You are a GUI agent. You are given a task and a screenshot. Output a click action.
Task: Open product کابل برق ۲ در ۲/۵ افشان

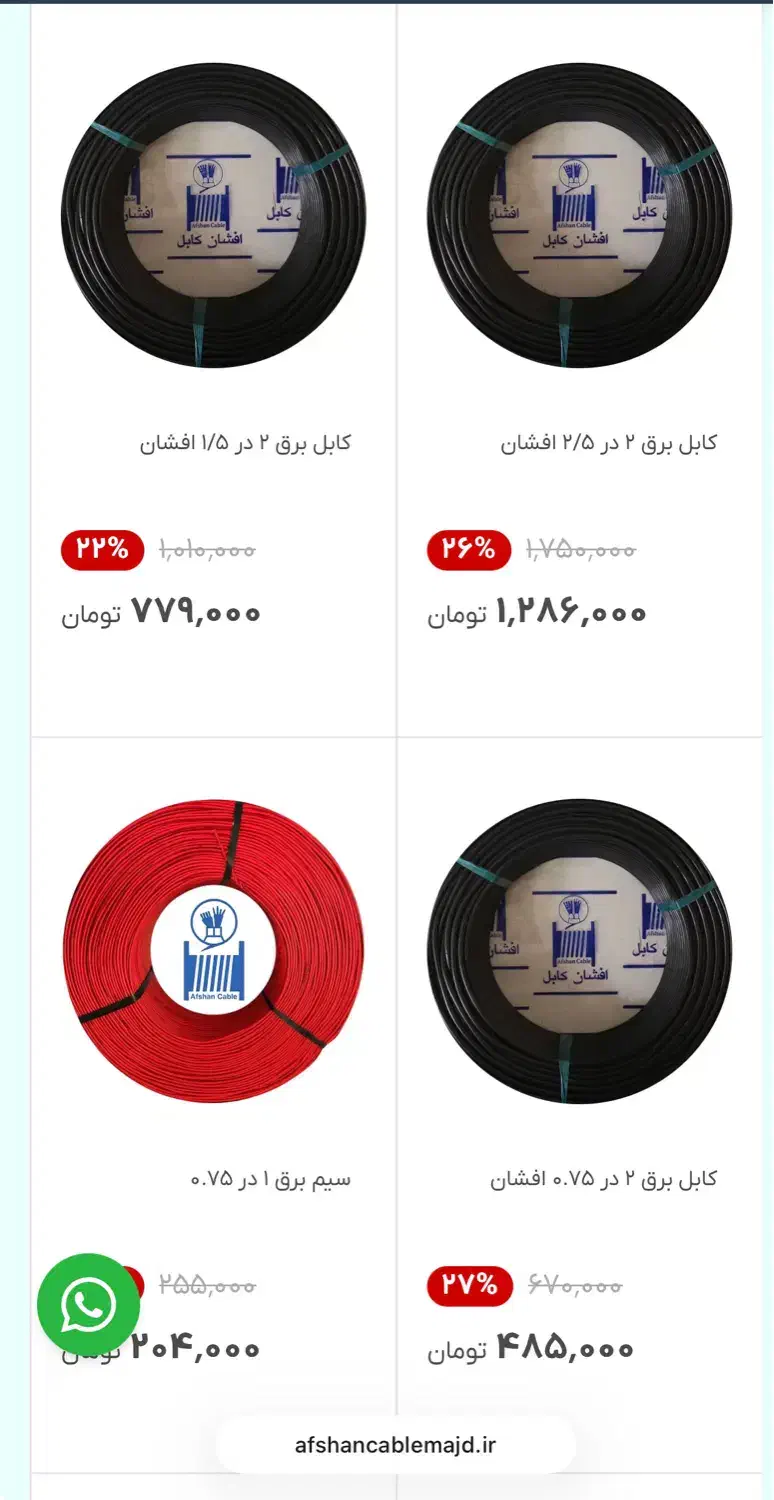click(x=608, y=442)
